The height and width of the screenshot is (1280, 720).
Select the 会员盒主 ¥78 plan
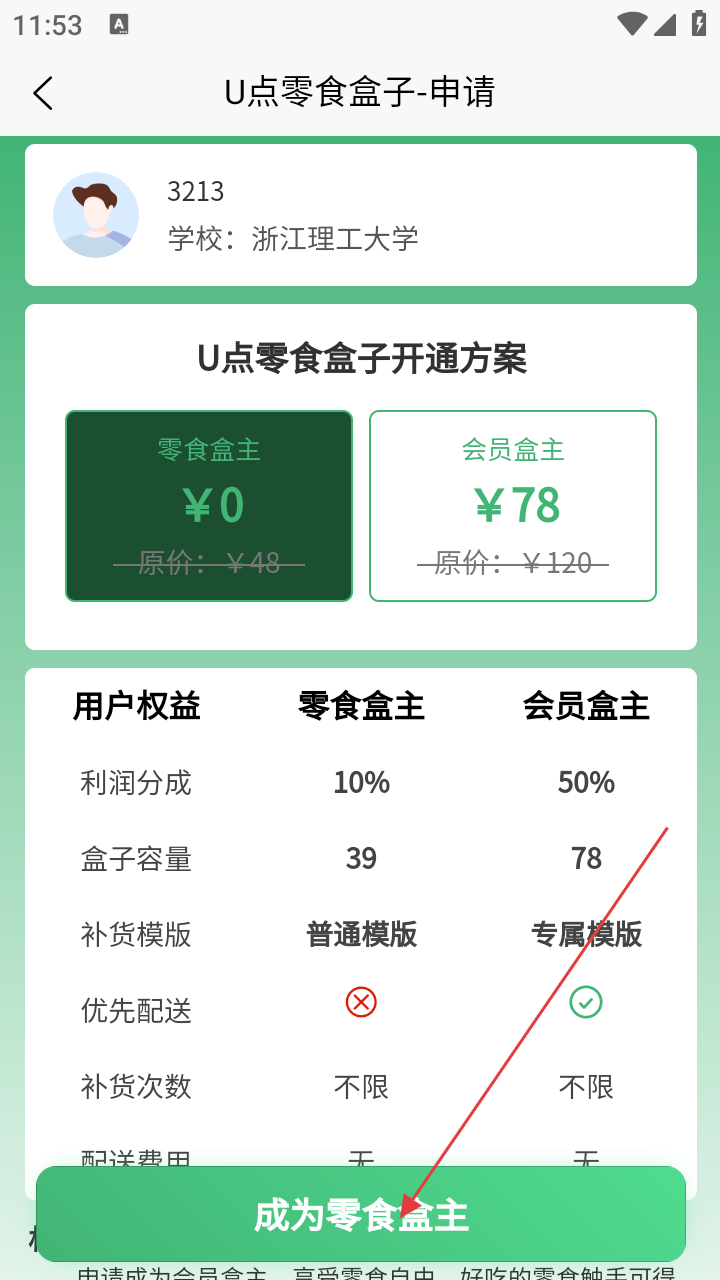(x=513, y=506)
